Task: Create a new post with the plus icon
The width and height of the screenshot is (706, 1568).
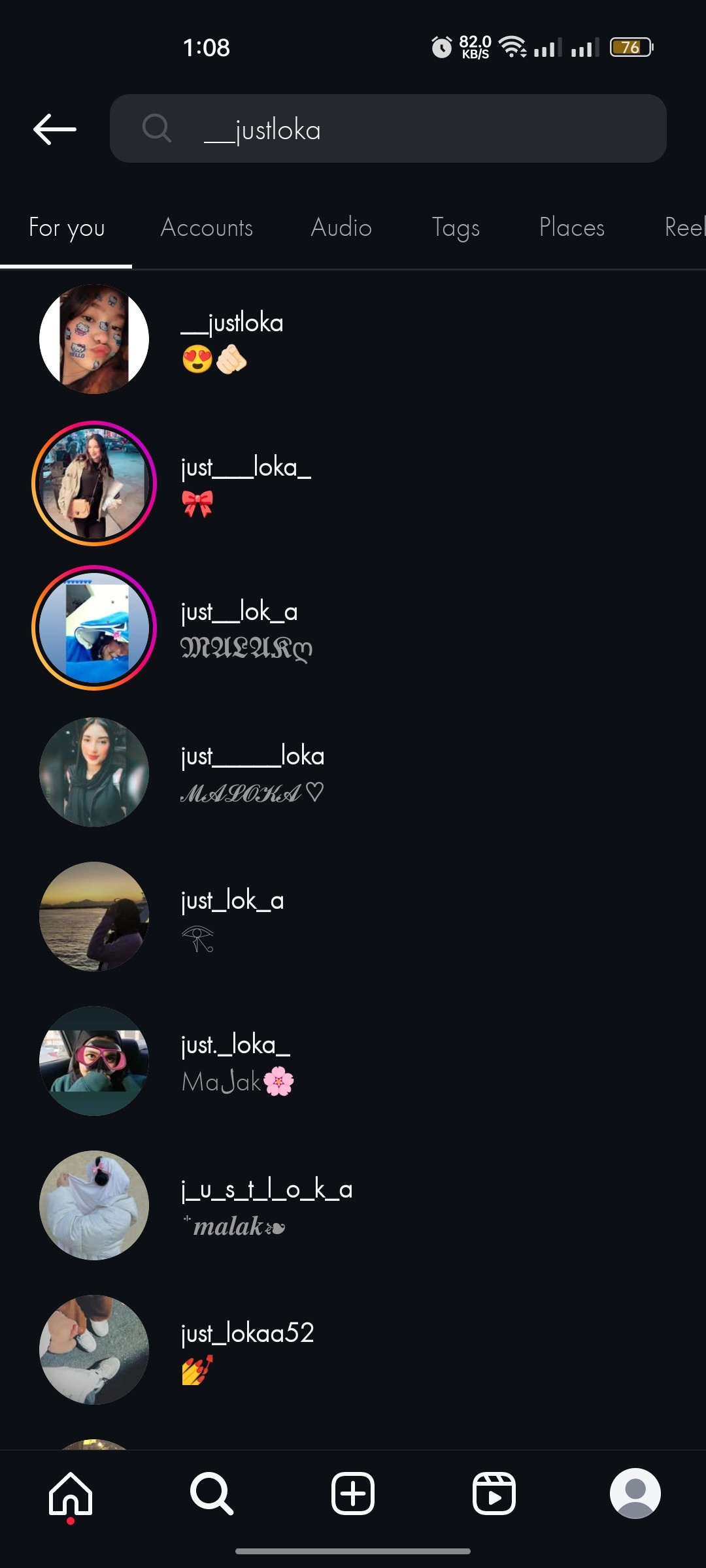Action: click(353, 1494)
